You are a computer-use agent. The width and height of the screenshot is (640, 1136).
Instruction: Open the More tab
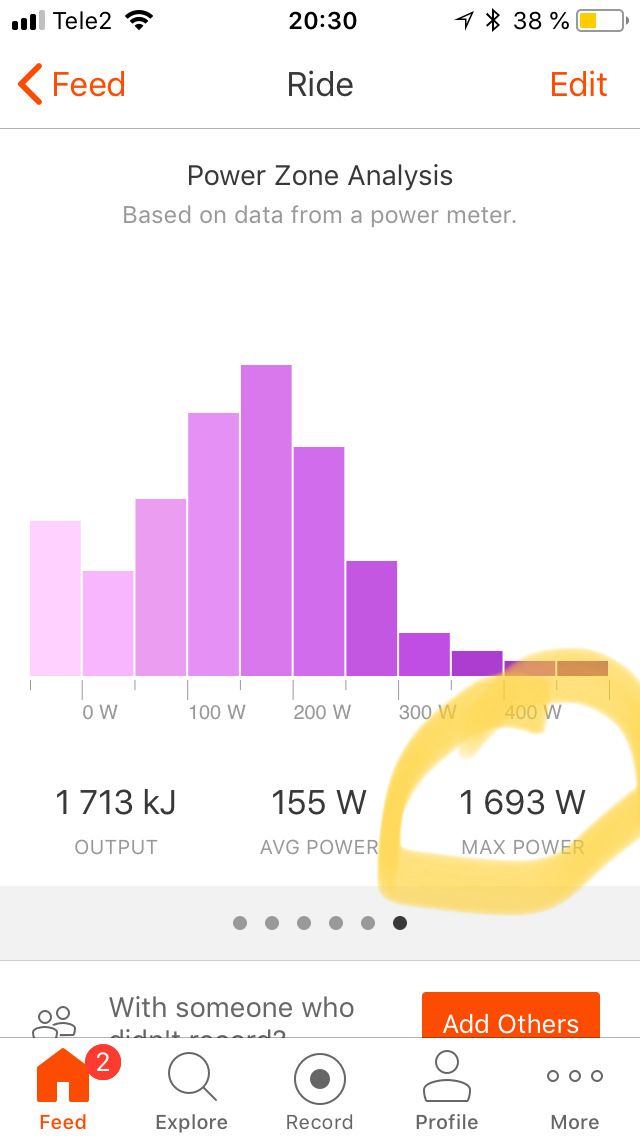click(x=575, y=1090)
